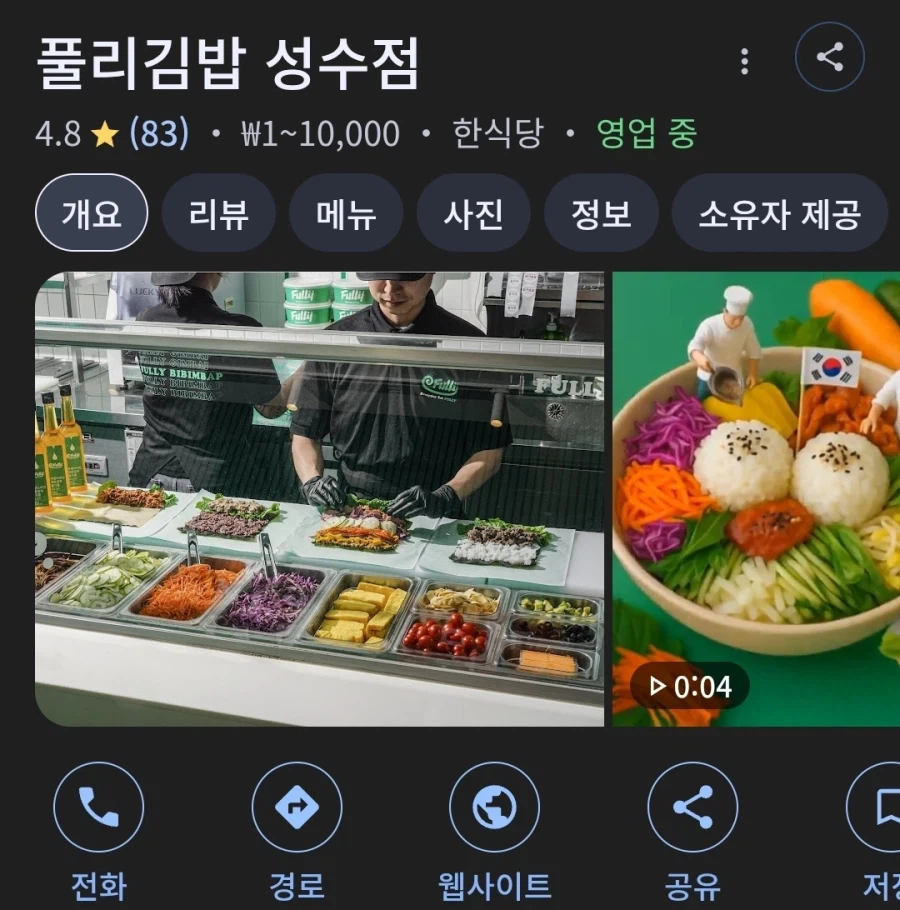This screenshot has height=910, width=900.
Task: Open the three-dot overflow menu
Action: [x=744, y=62]
